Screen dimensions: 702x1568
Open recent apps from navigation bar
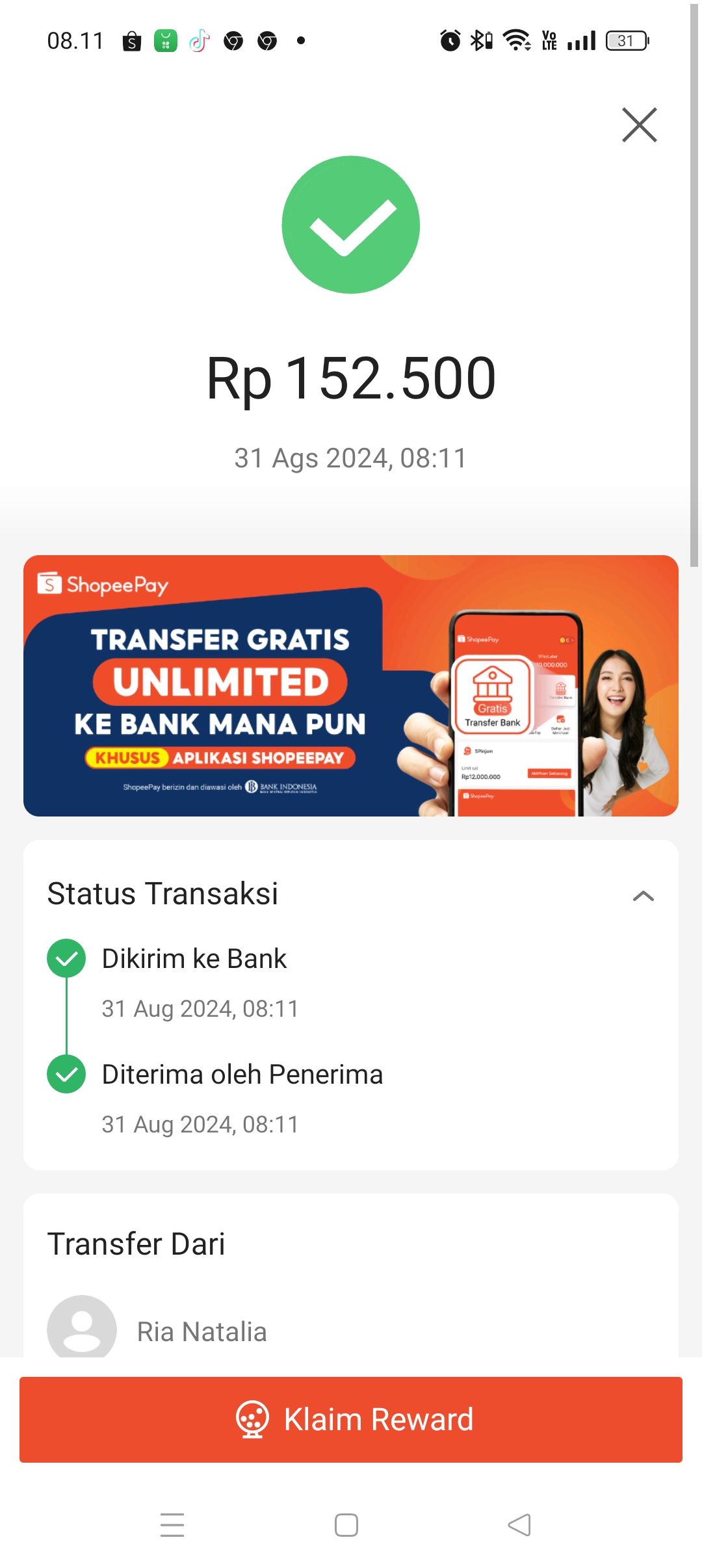[x=172, y=1525]
